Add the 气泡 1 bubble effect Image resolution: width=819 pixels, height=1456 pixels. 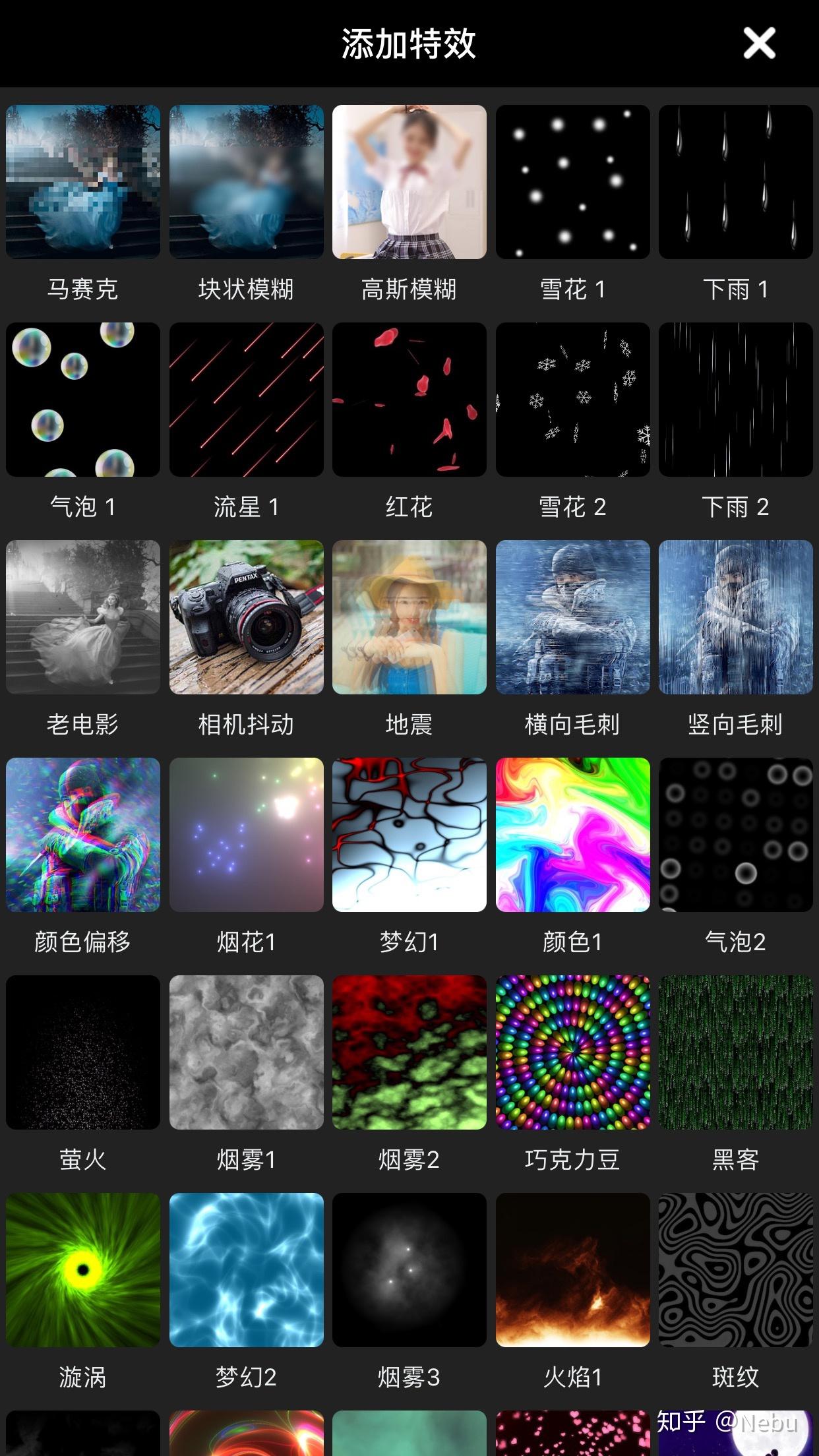click(x=83, y=400)
